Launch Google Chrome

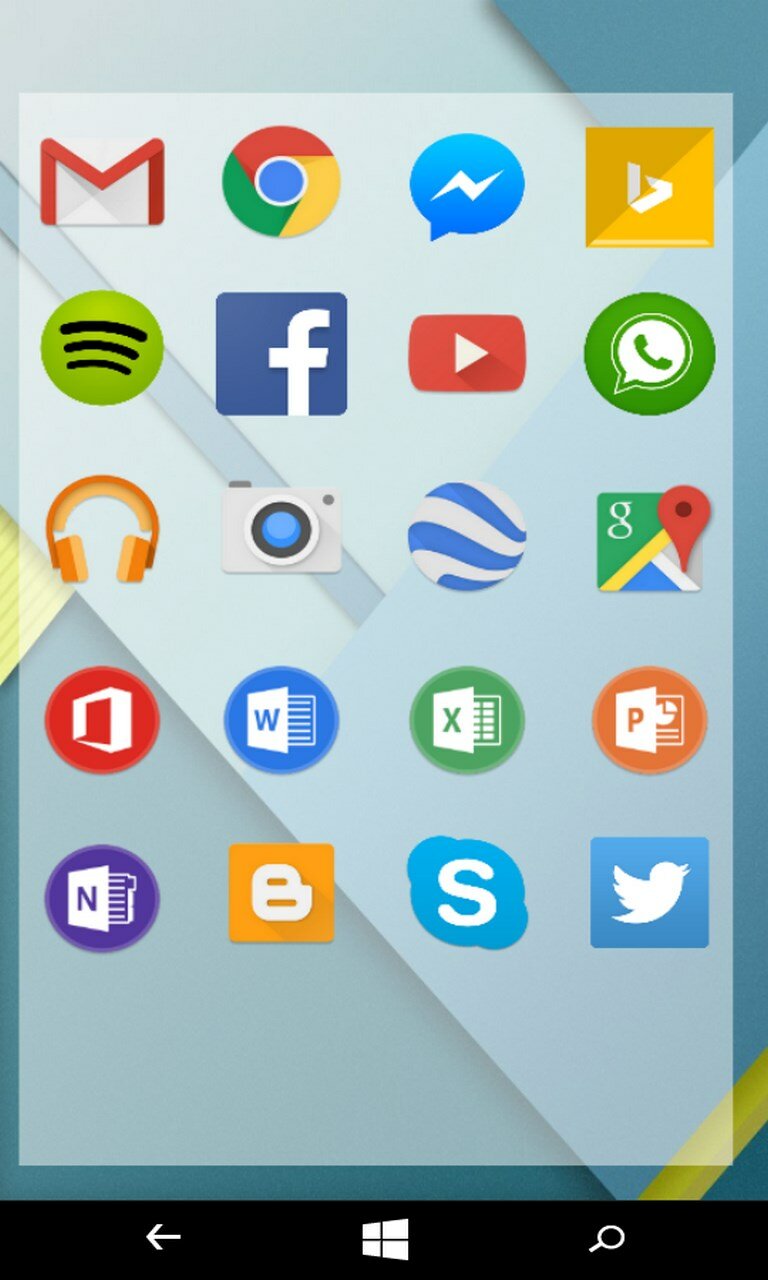coord(281,181)
